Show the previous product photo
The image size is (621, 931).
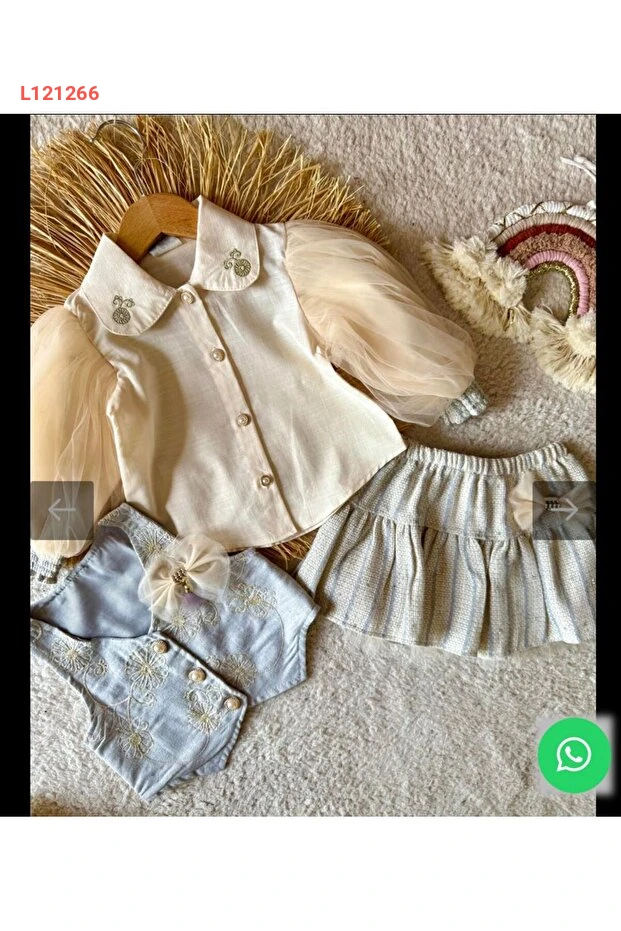(x=62, y=510)
